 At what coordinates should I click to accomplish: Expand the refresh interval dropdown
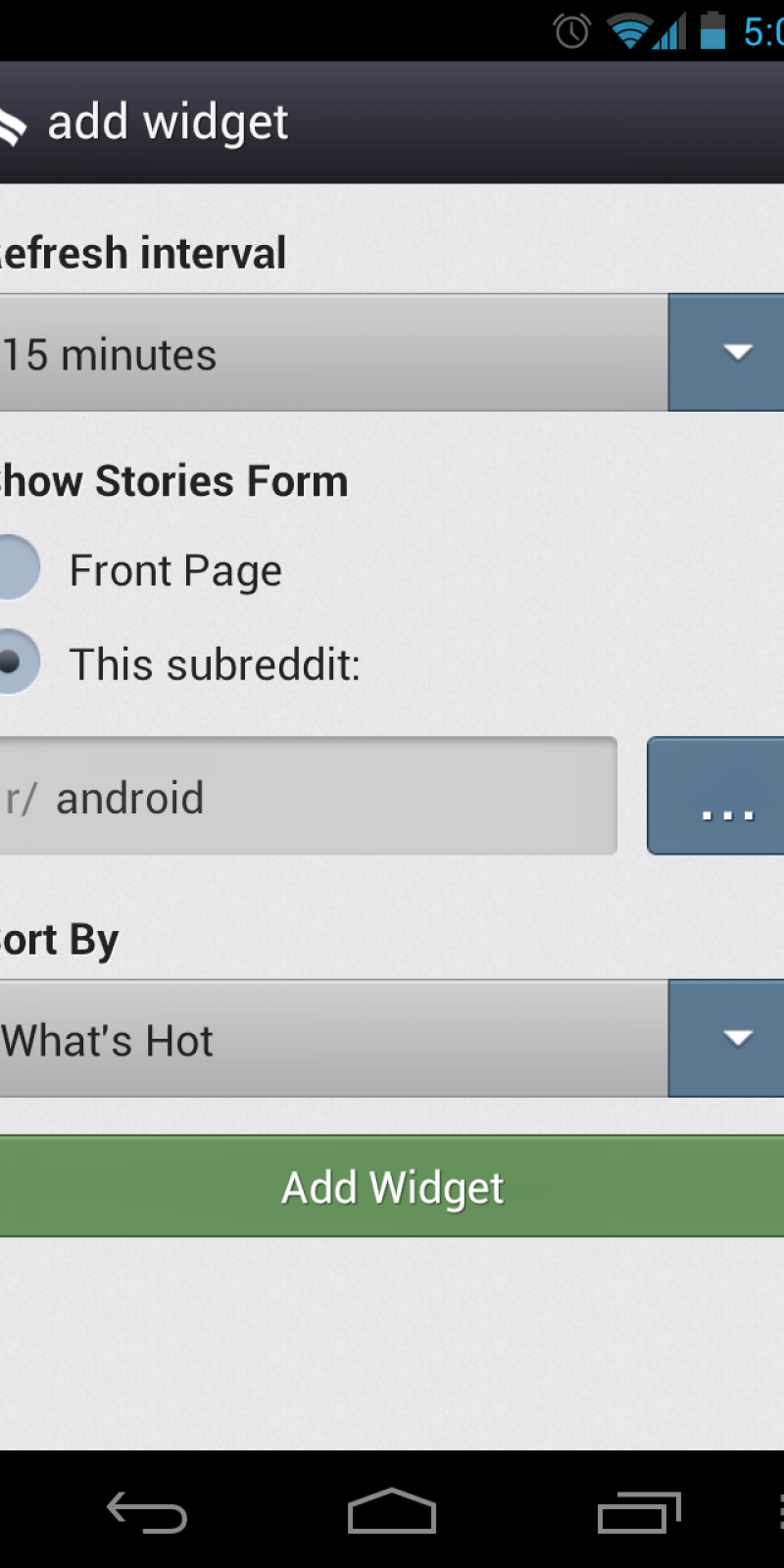[x=392, y=353]
